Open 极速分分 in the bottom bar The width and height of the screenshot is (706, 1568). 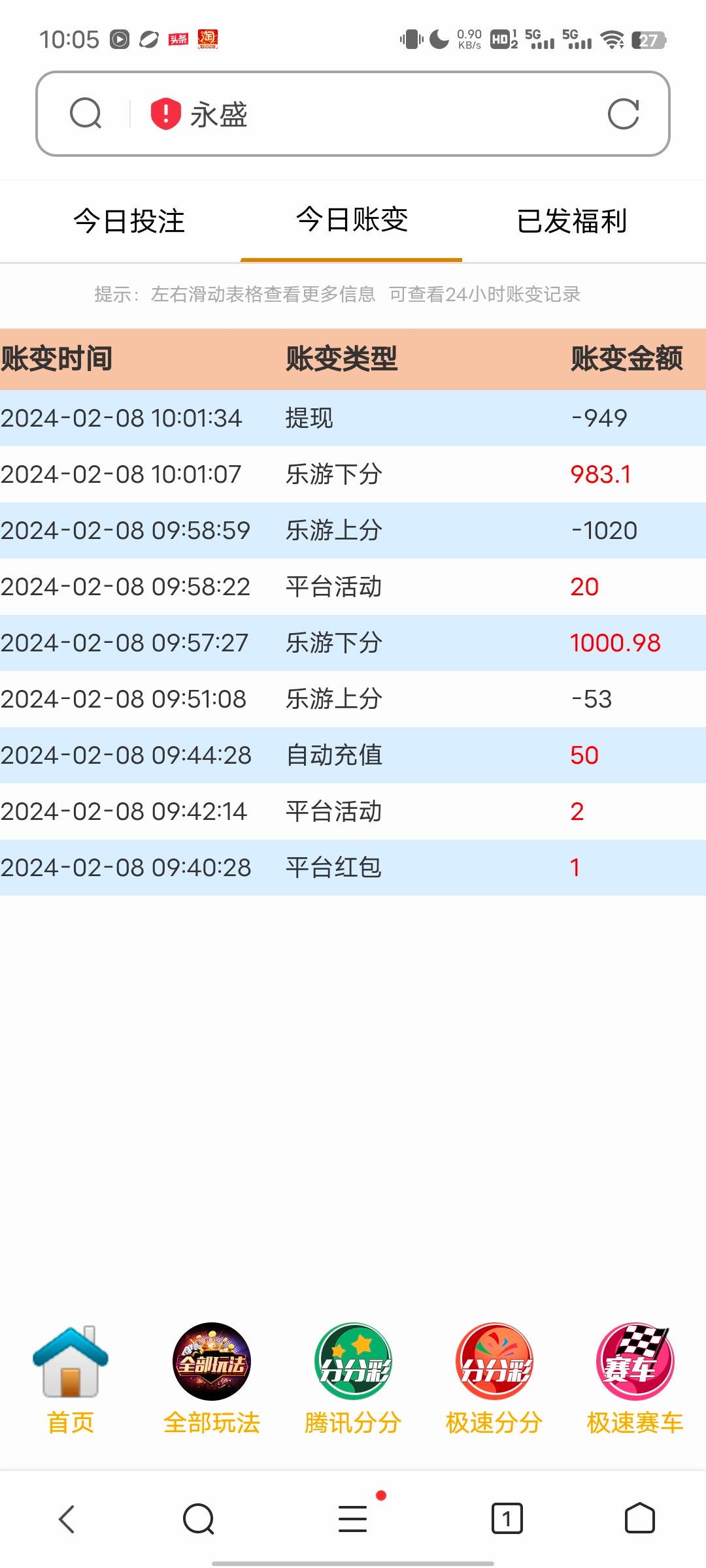pyautogui.click(x=494, y=1380)
